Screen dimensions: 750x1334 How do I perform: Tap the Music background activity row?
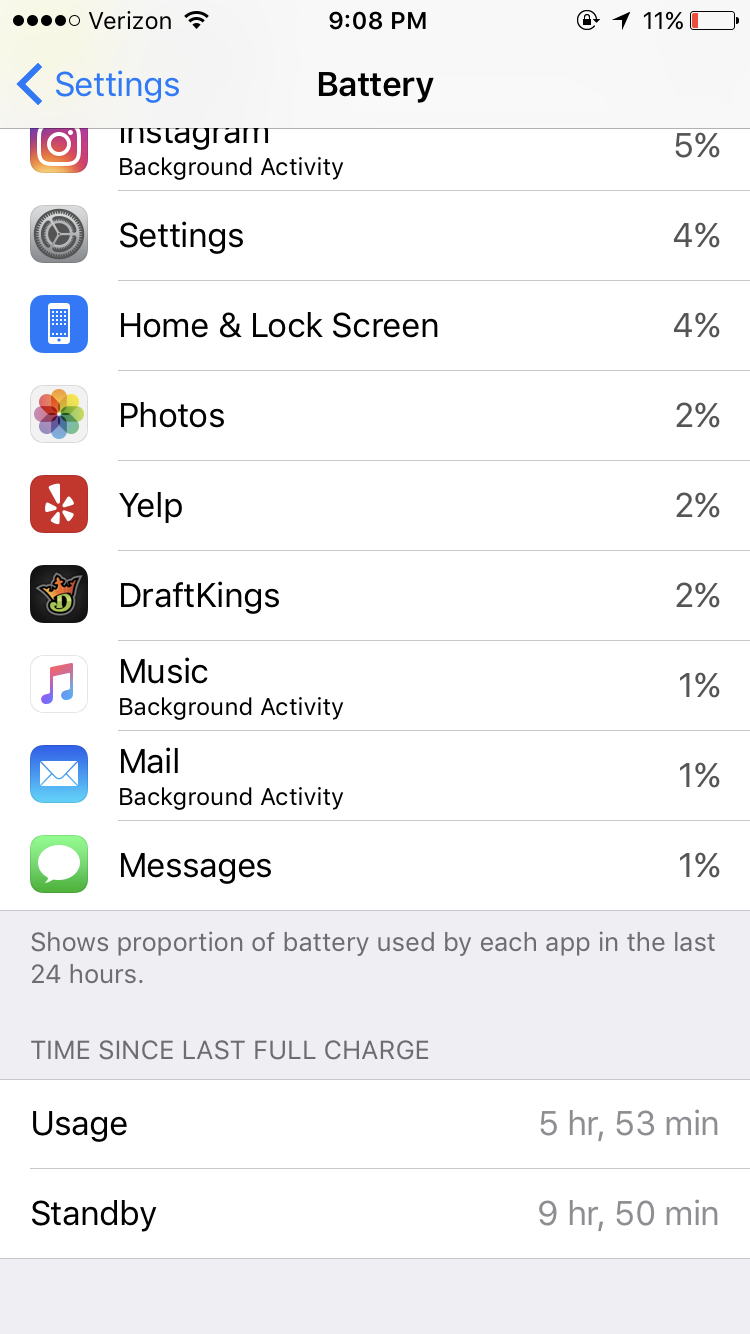click(375, 685)
